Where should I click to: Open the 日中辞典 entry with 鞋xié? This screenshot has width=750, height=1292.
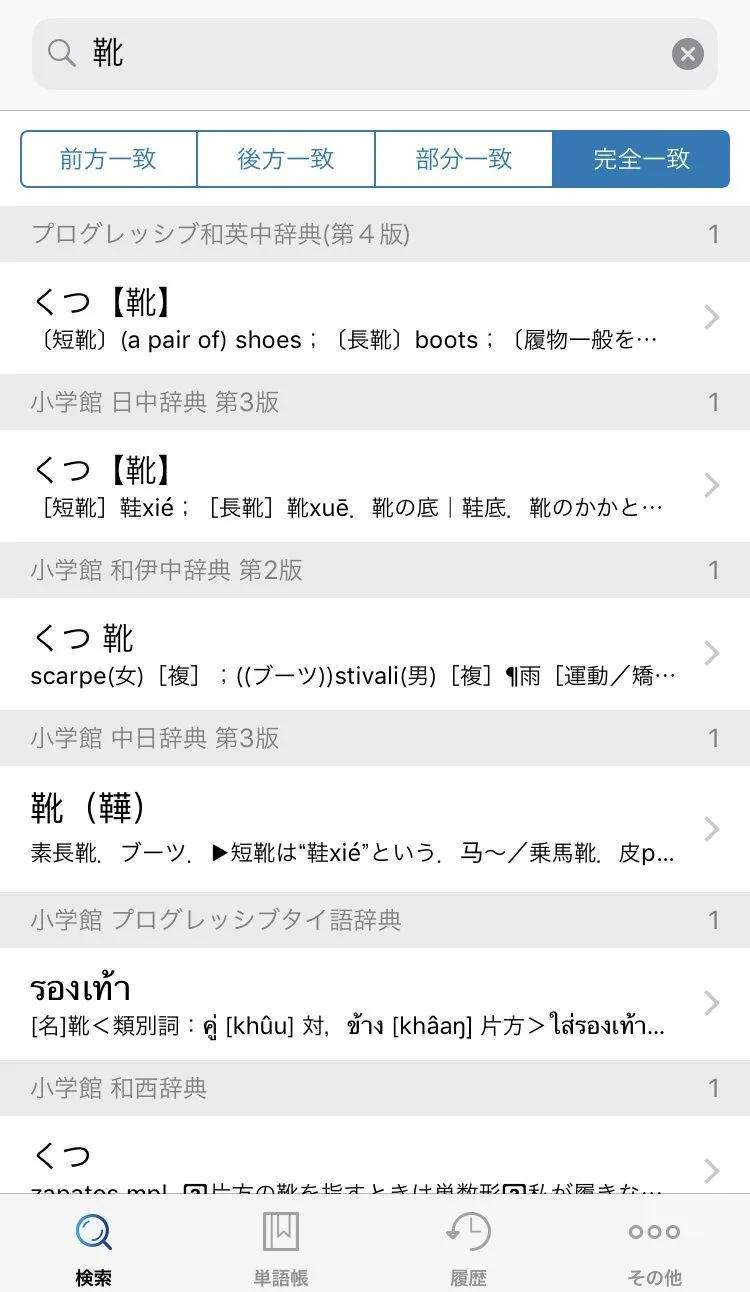[x=375, y=486]
